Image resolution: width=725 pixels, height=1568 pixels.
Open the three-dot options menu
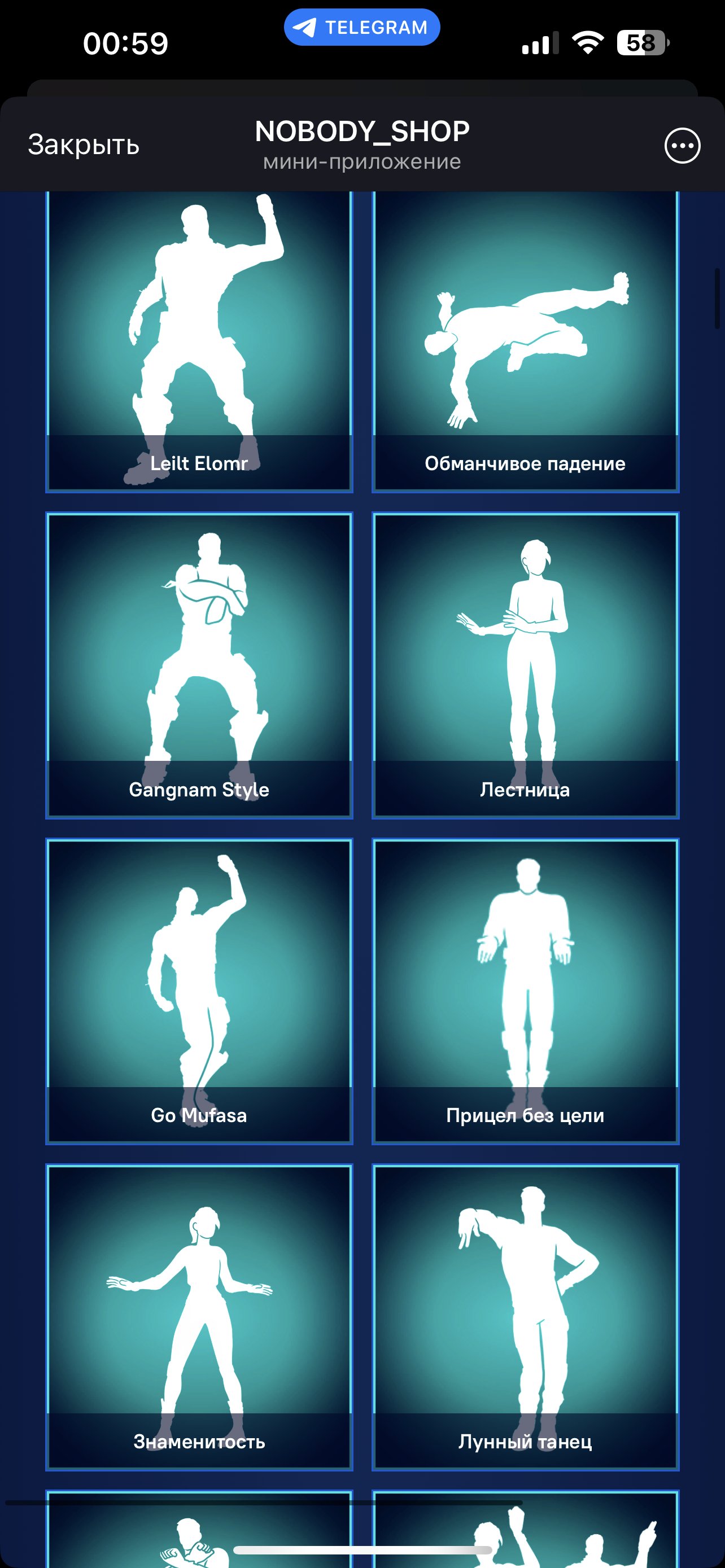point(682,146)
